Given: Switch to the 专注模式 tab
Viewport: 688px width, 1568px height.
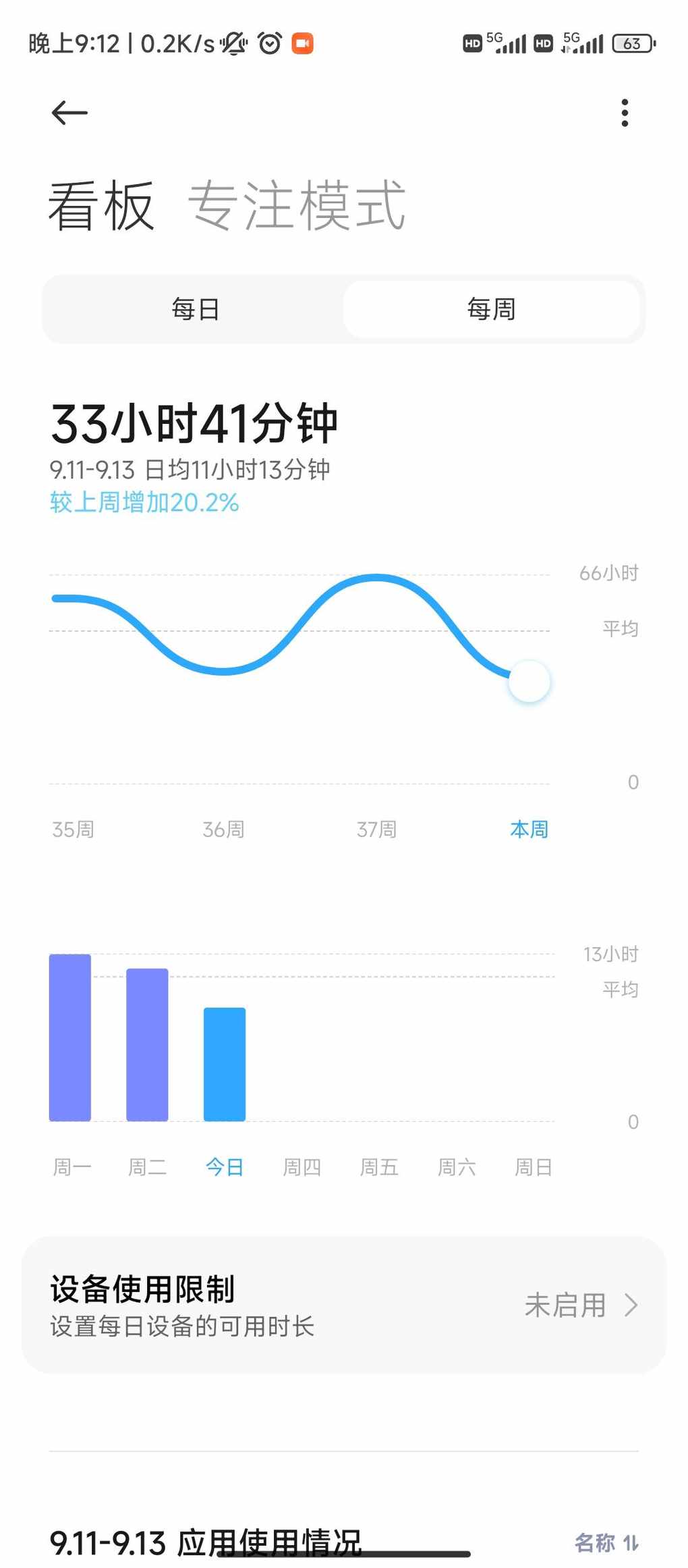Looking at the screenshot, I should [296, 205].
